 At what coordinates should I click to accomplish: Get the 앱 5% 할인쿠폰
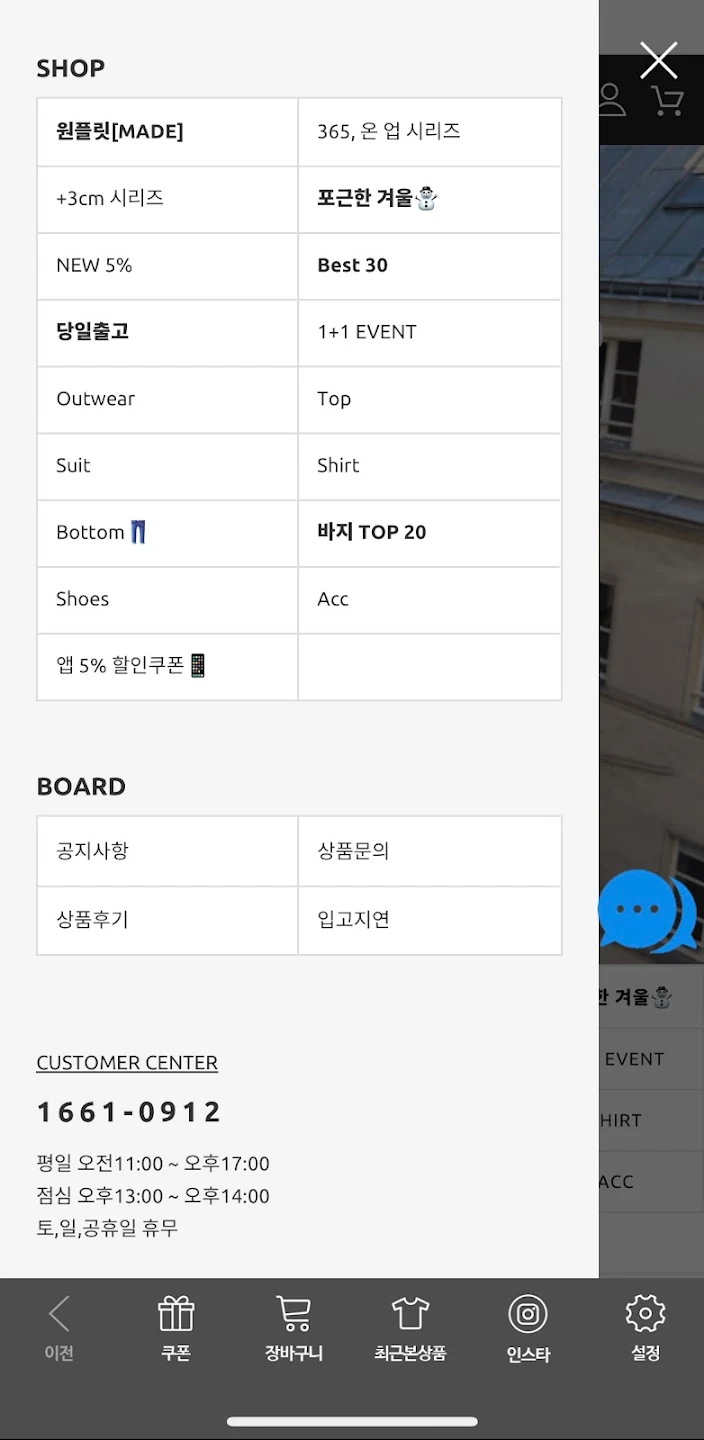coord(167,666)
